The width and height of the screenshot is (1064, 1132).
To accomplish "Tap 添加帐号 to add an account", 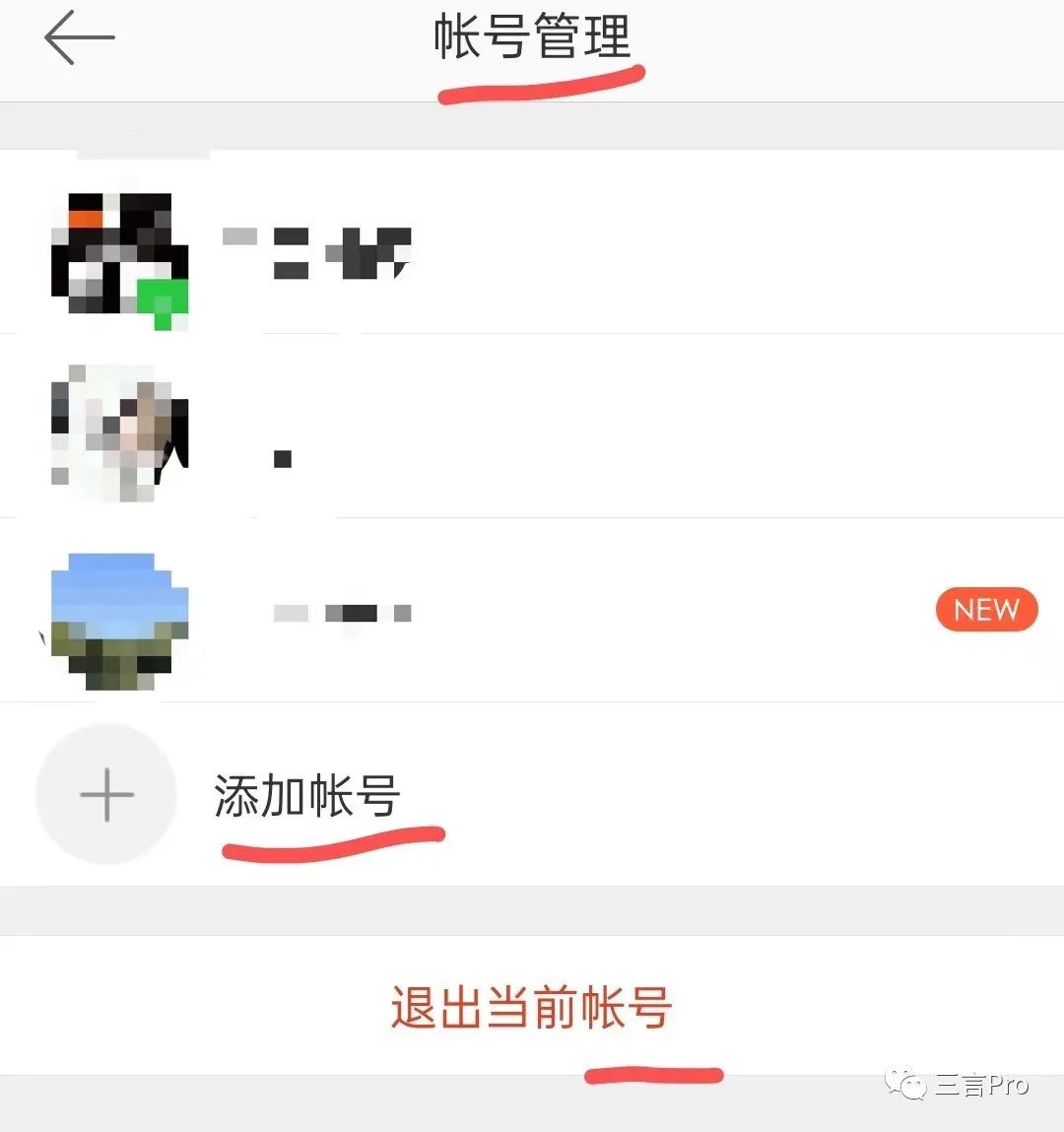I will (306, 795).
